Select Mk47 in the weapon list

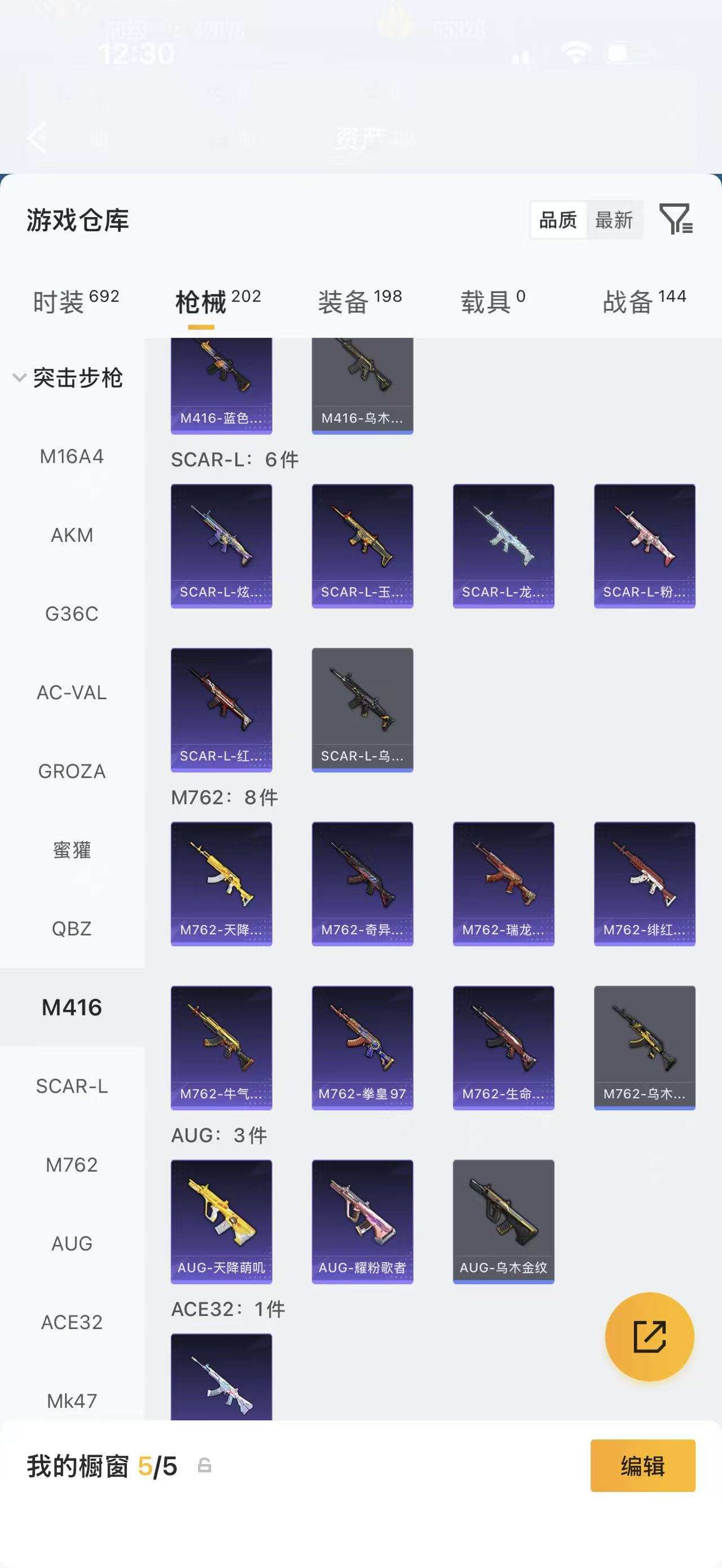72,1401
